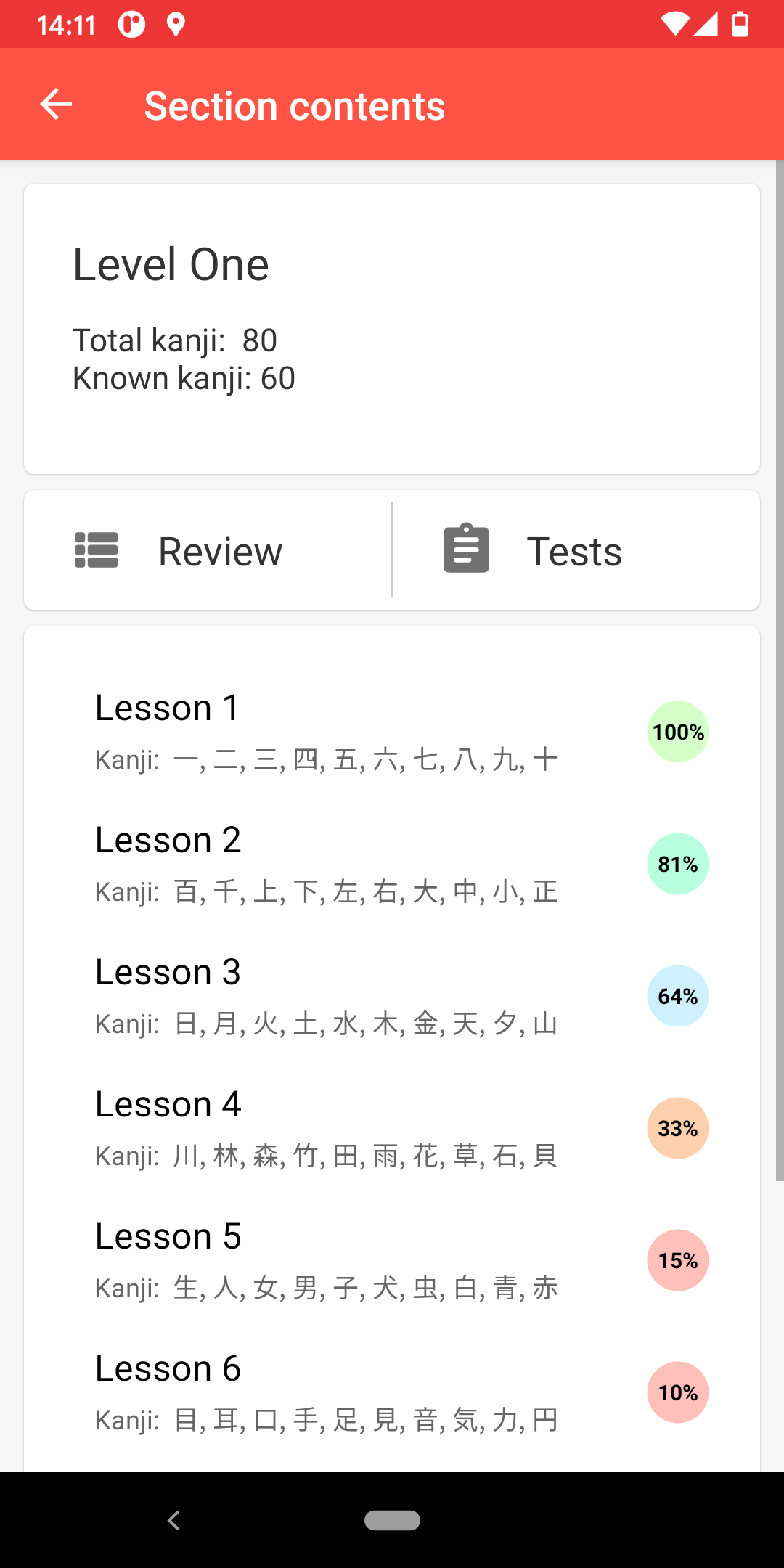The height and width of the screenshot is (1568, 784).
Task: Open the Tests button
Action: click(576, 550)
